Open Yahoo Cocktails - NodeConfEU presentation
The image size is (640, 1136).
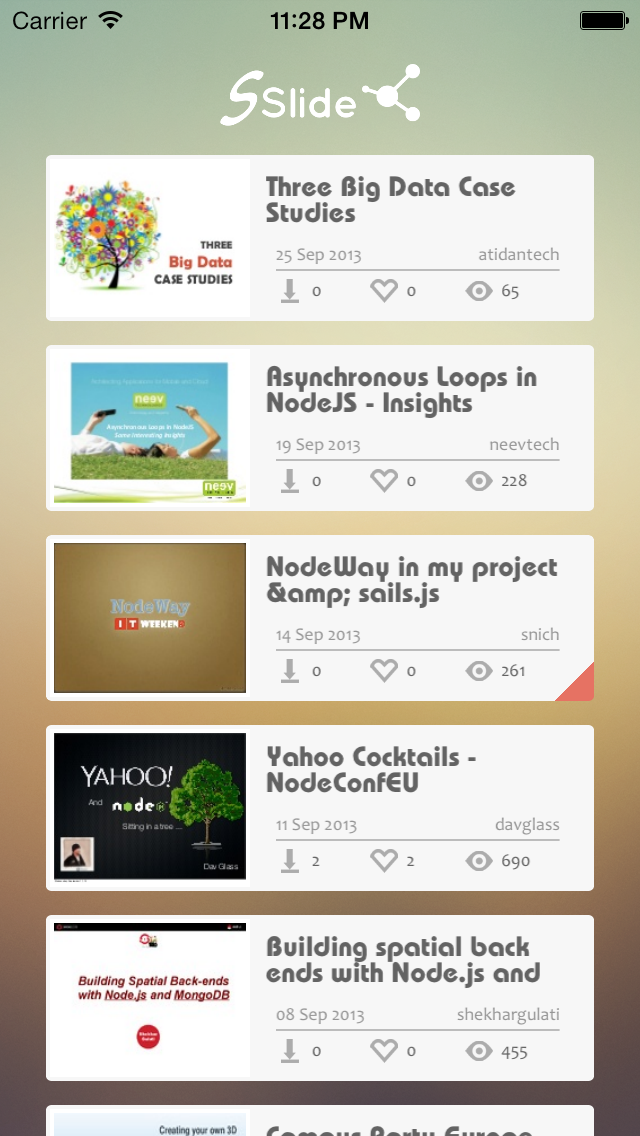(x=320, y=808)
